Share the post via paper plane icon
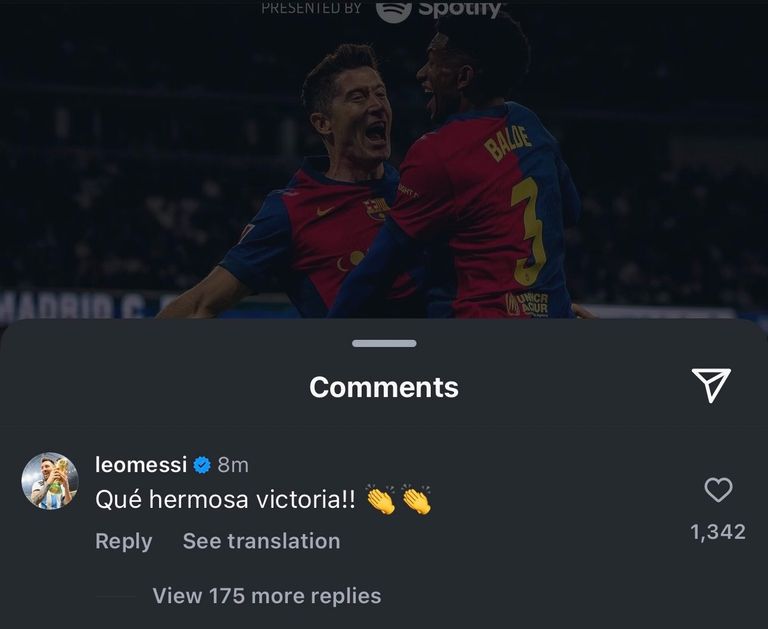768x629 pixels. pos(711,385)
